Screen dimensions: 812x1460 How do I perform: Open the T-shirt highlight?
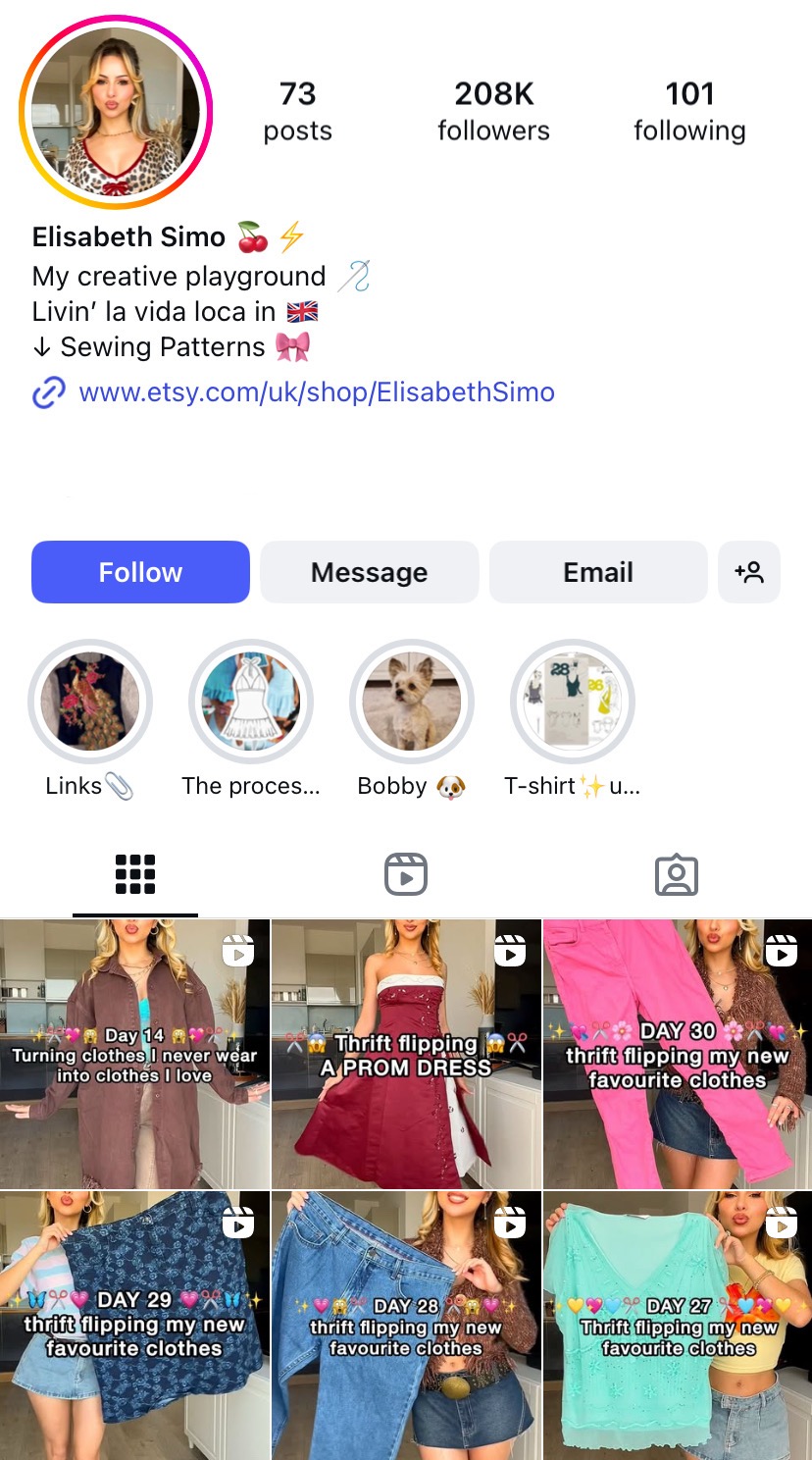coord(573,702)
